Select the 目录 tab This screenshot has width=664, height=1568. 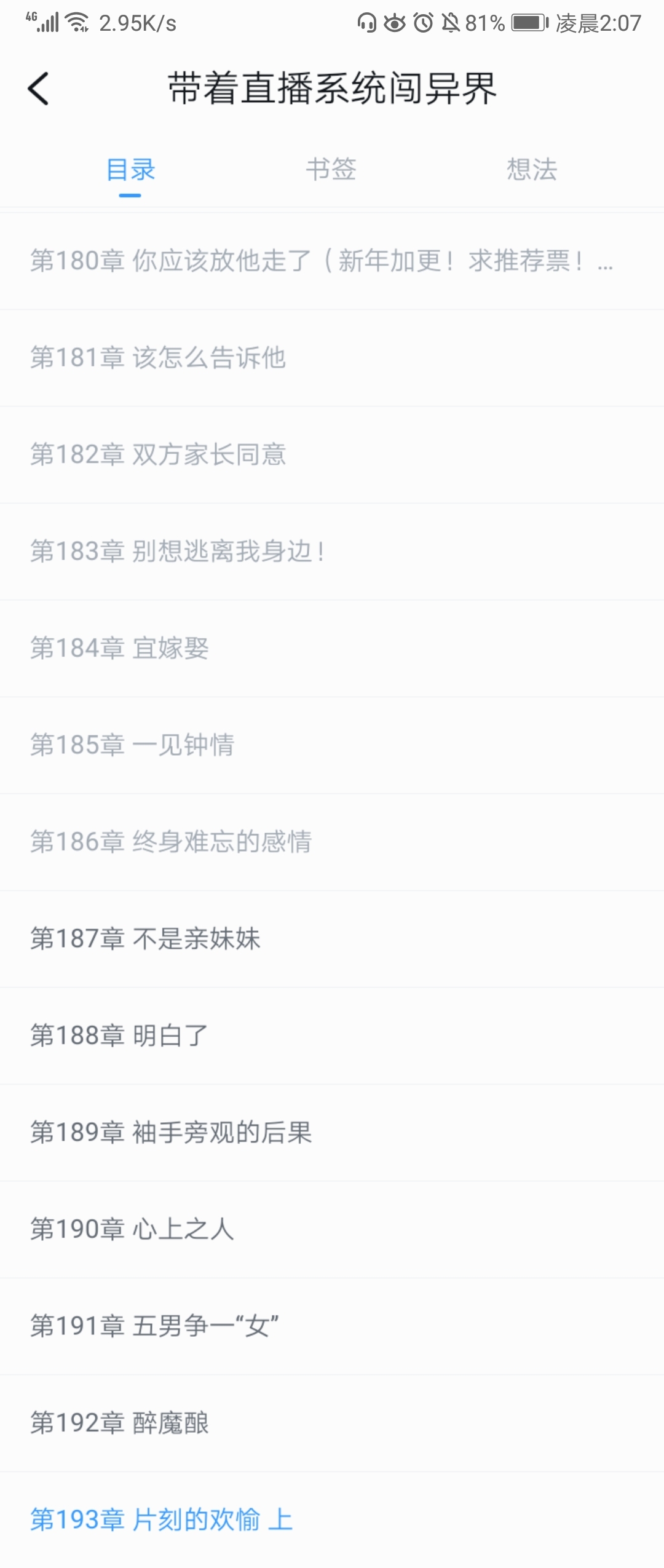[x=130, y=170]
